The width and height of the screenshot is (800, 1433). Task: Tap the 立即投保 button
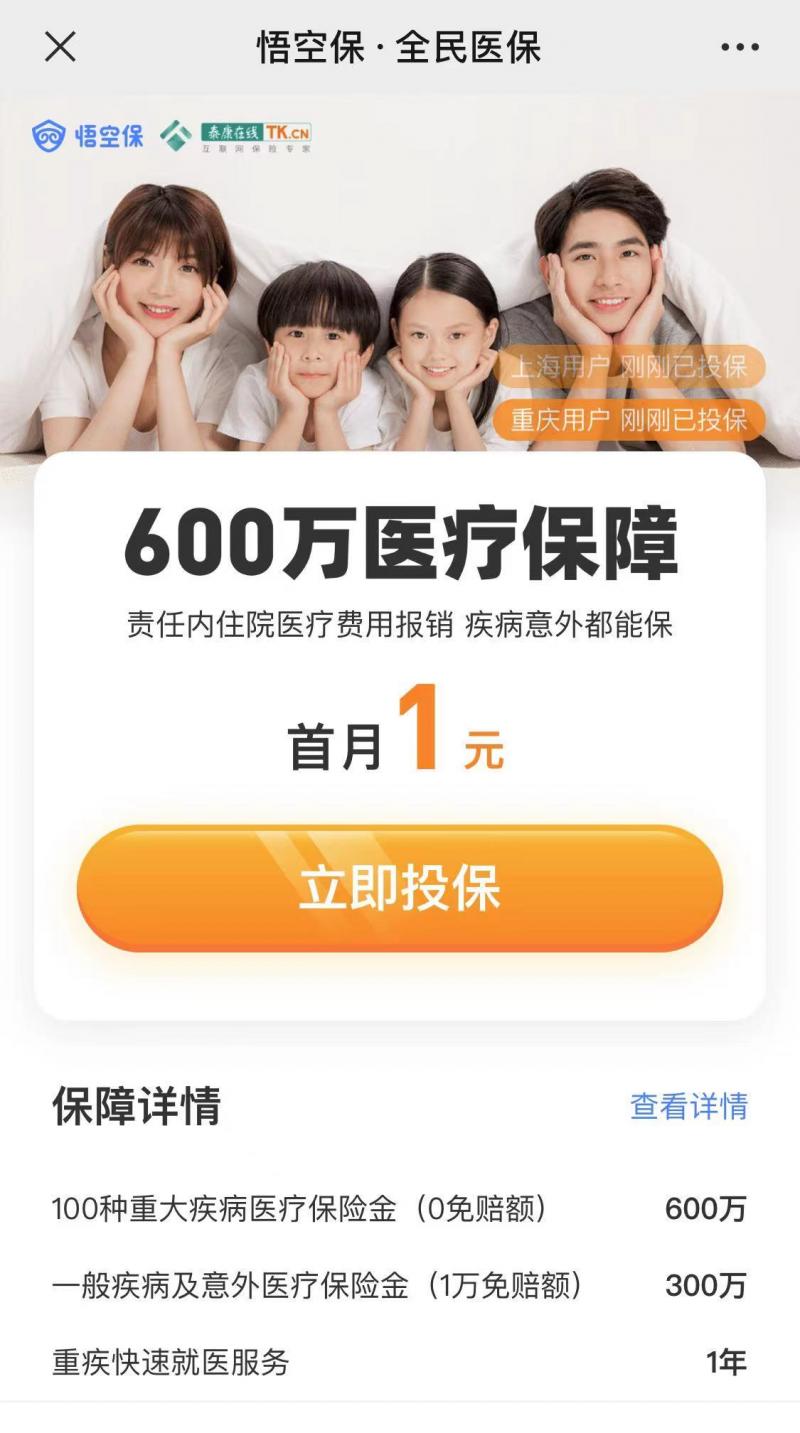400,888
